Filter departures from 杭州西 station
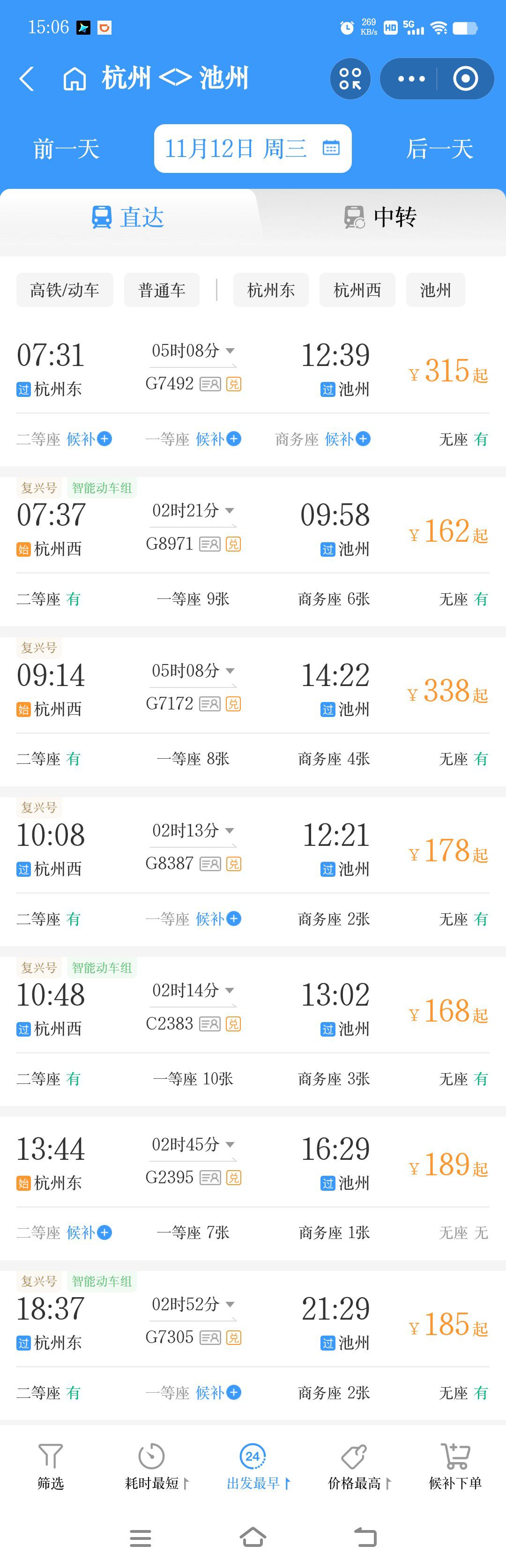The image size is (506, 1568). point(357,291)
